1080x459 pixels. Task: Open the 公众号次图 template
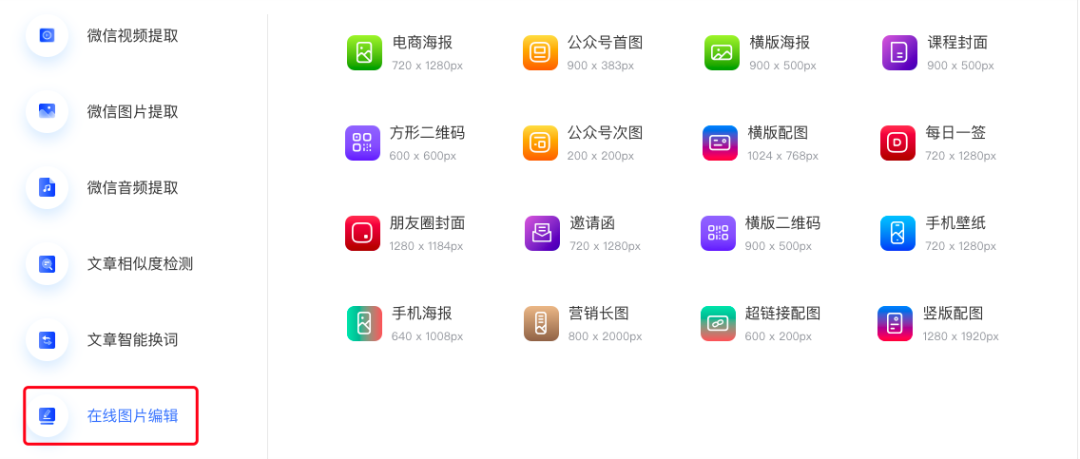583,143
